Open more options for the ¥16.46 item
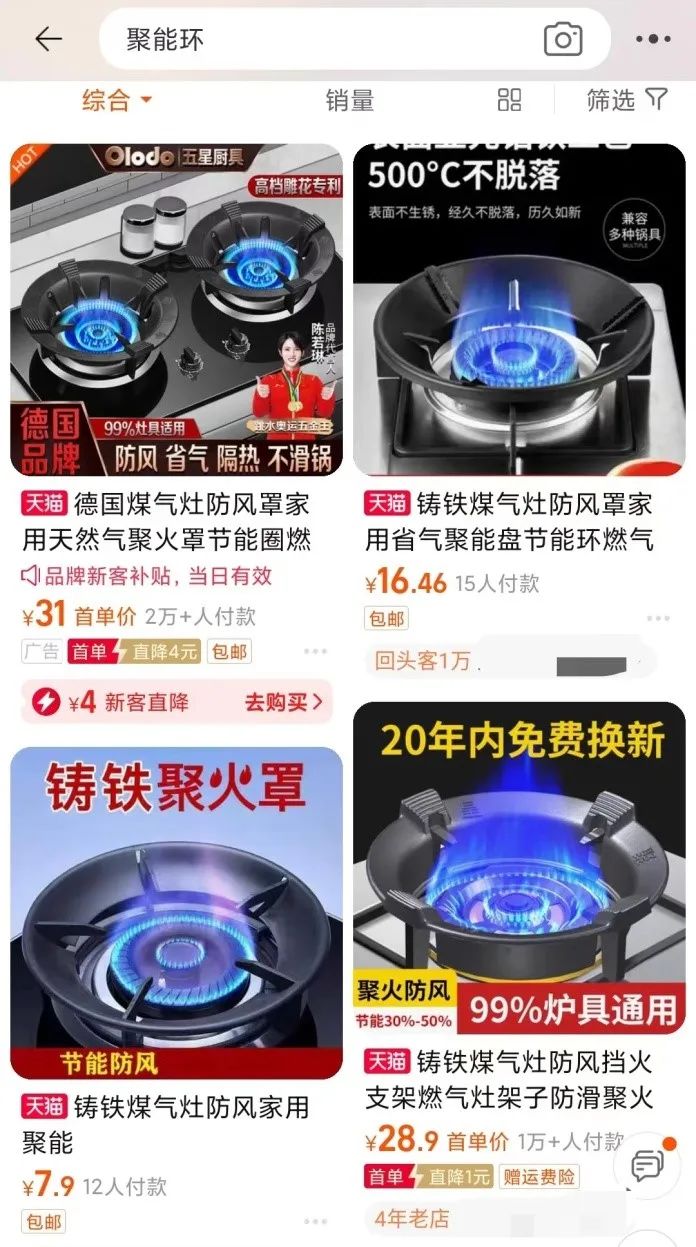This screenshot has width=696, height=1247. tap(657, 619)
